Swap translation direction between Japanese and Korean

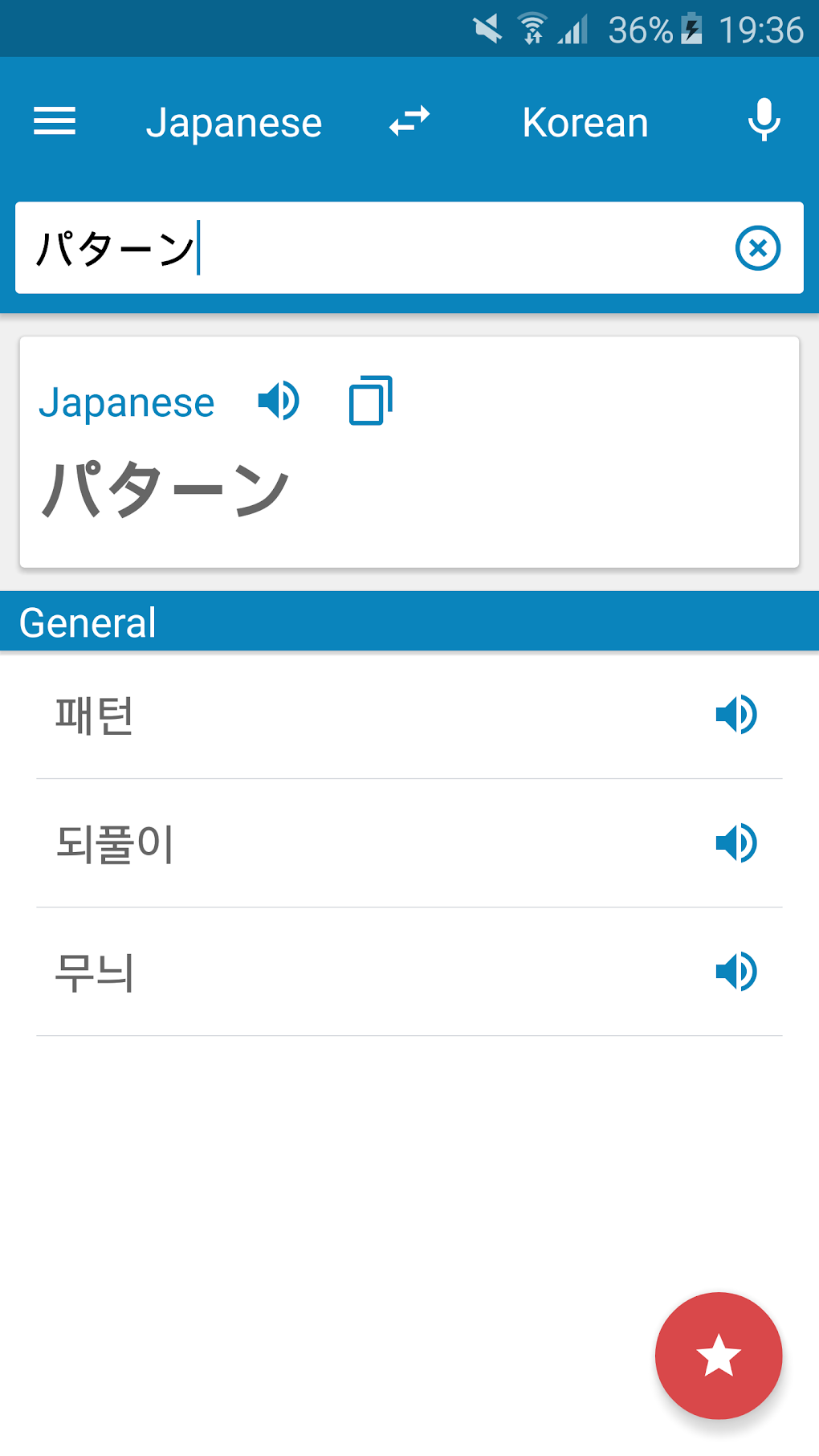tap(408, 121)
